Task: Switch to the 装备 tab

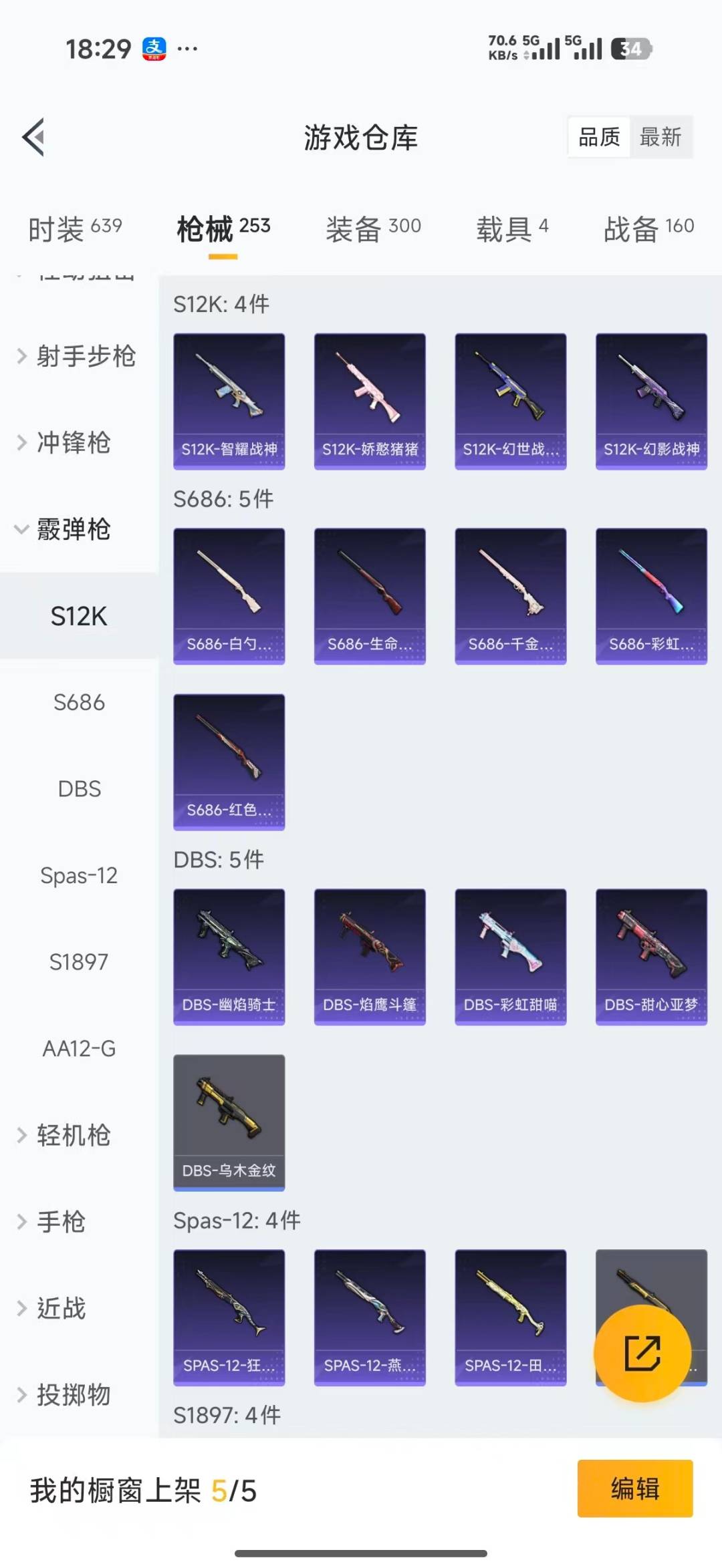Action: tap(372, 227)
